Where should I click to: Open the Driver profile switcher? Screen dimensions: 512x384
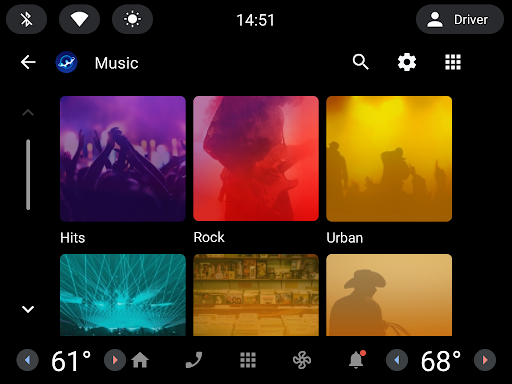point(460,19)
